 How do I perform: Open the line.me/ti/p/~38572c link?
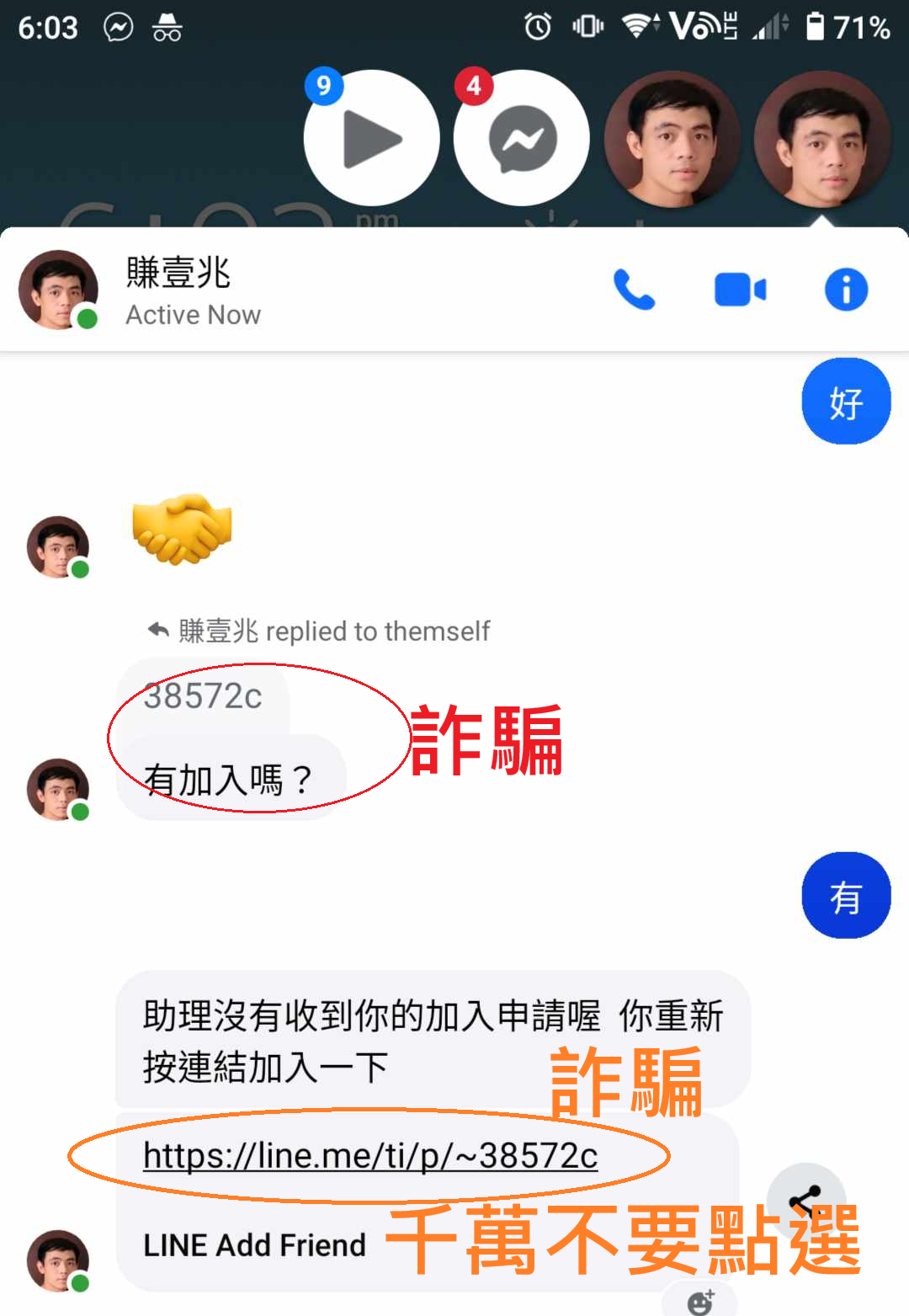tap(370, 1155)
